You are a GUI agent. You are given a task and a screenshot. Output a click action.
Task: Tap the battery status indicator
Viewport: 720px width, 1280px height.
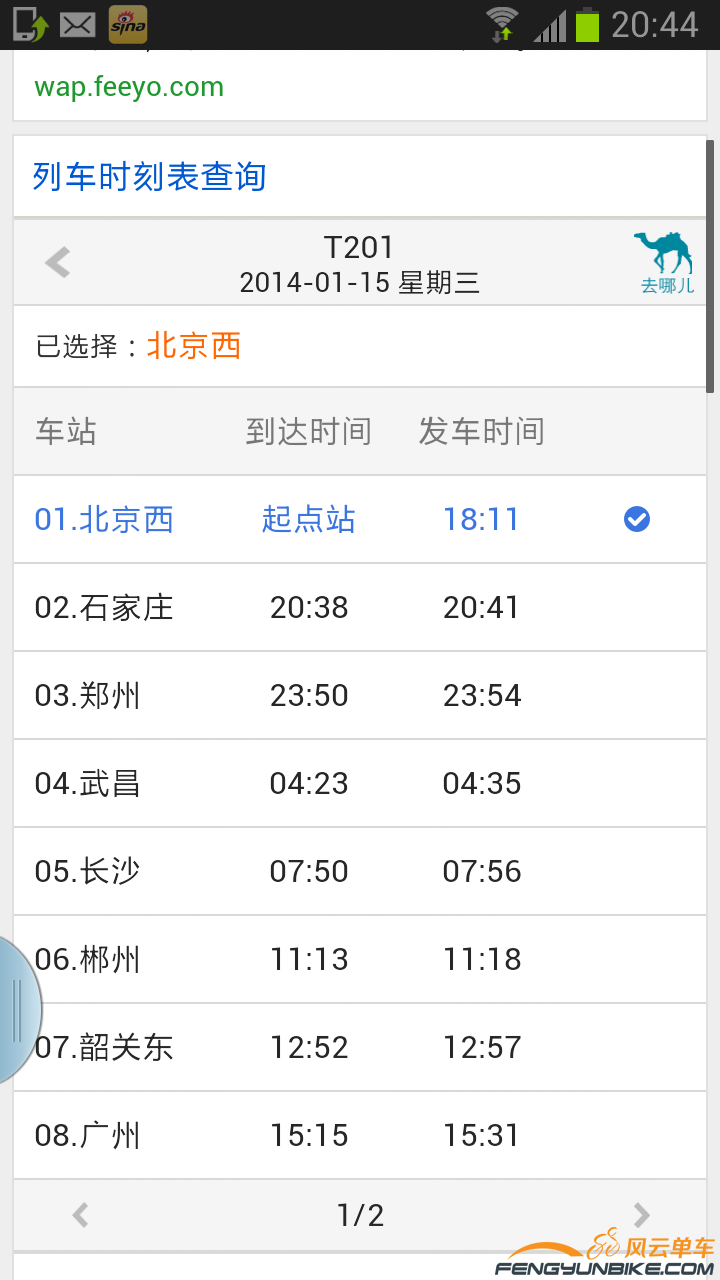[586, 24]
